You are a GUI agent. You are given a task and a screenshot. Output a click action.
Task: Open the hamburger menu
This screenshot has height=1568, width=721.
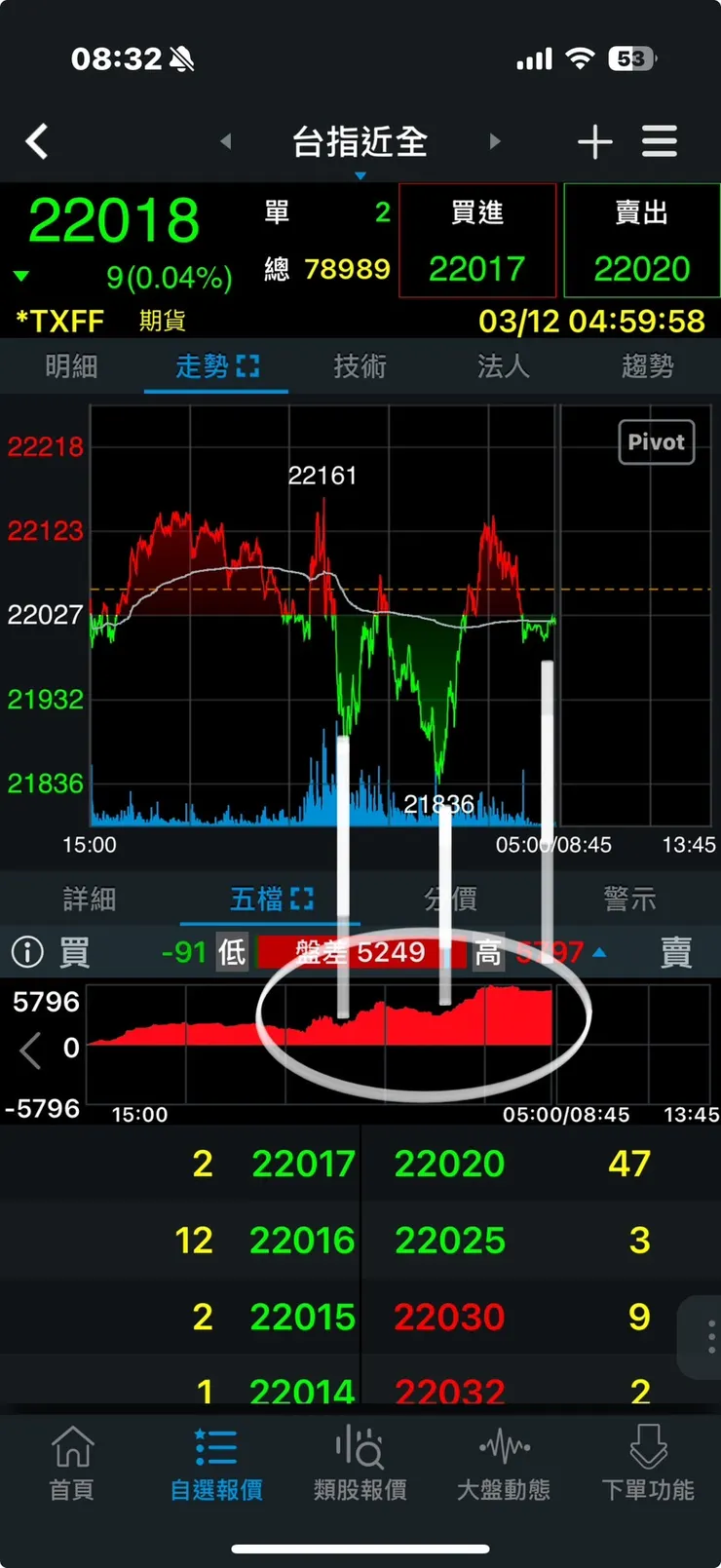tap(660, 142)
